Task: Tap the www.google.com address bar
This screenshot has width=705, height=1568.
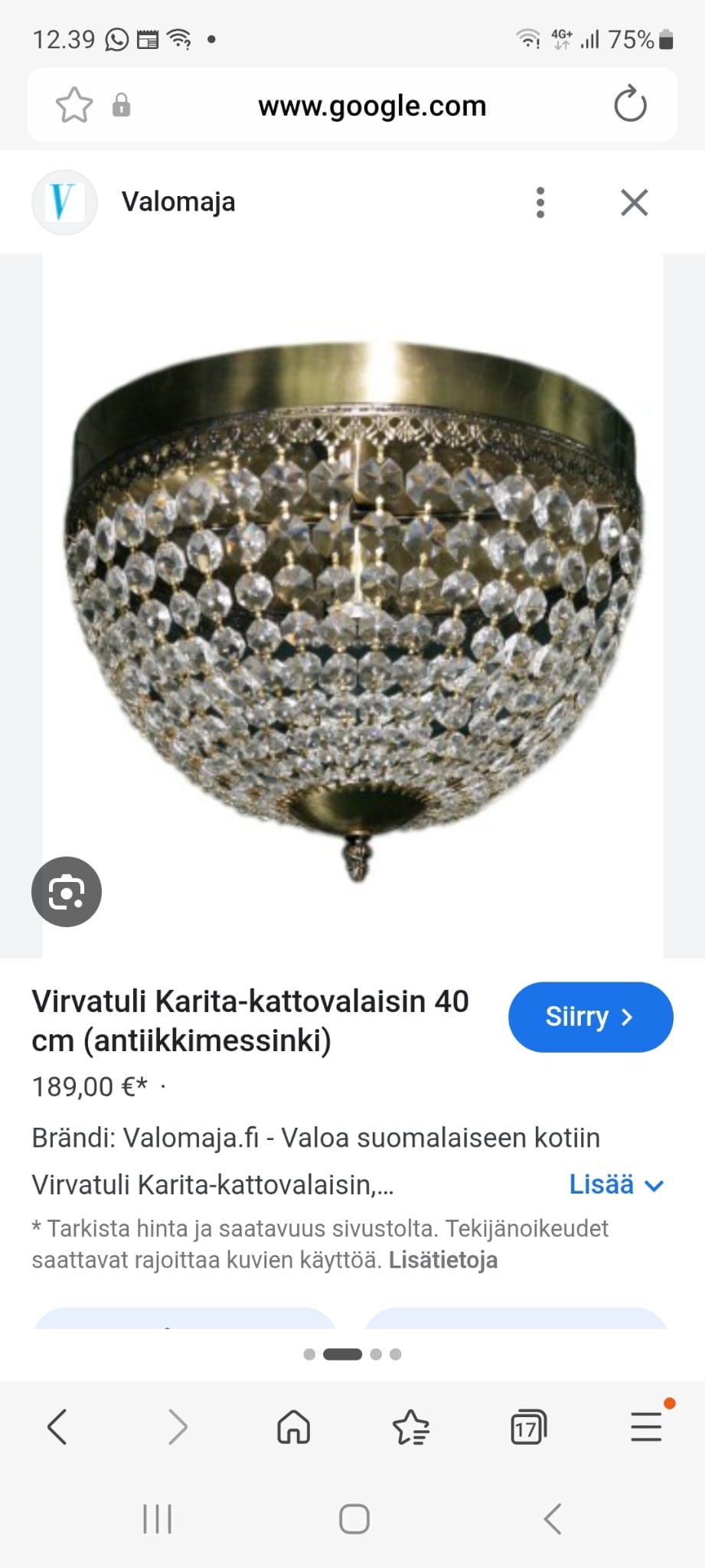Action: tap(373, 105)
